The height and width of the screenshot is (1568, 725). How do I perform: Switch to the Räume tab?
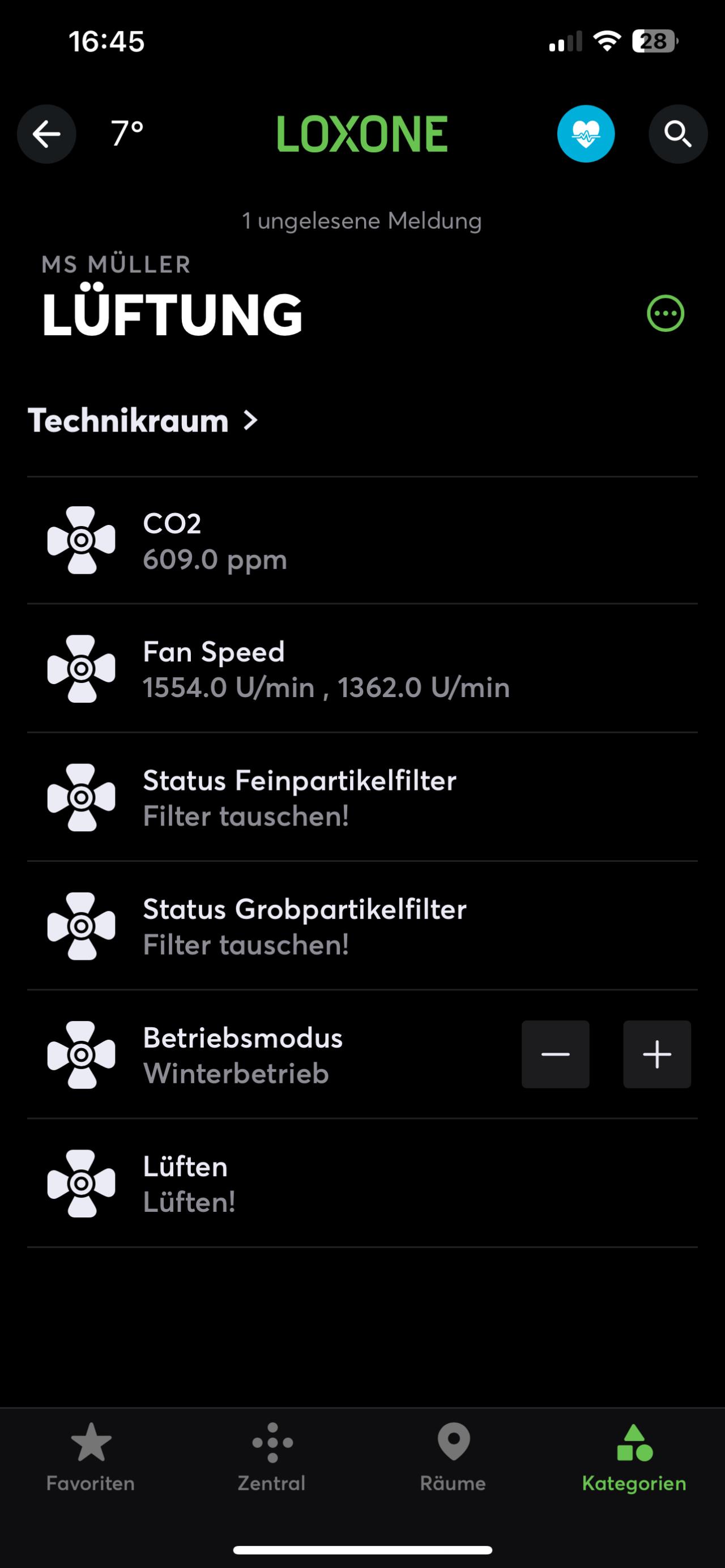click(x=453, y=1458)
